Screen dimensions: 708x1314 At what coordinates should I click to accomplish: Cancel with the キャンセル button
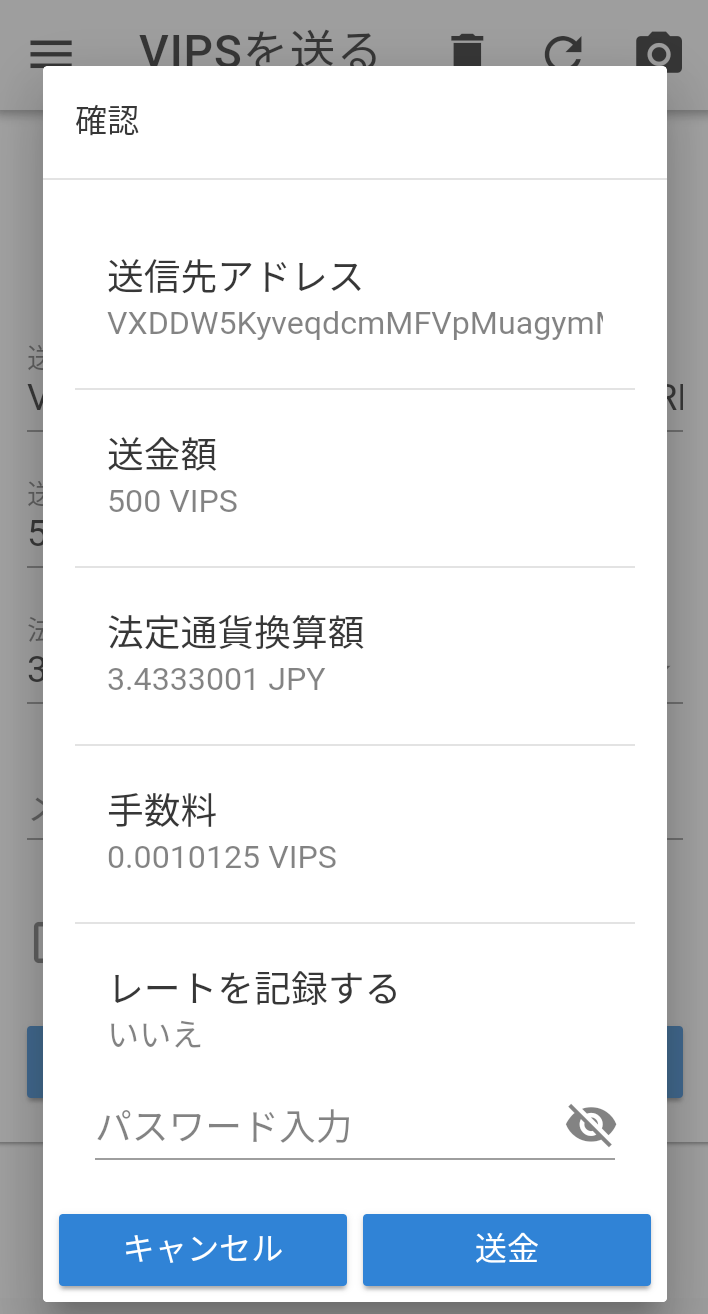(x=203, y=1249)
